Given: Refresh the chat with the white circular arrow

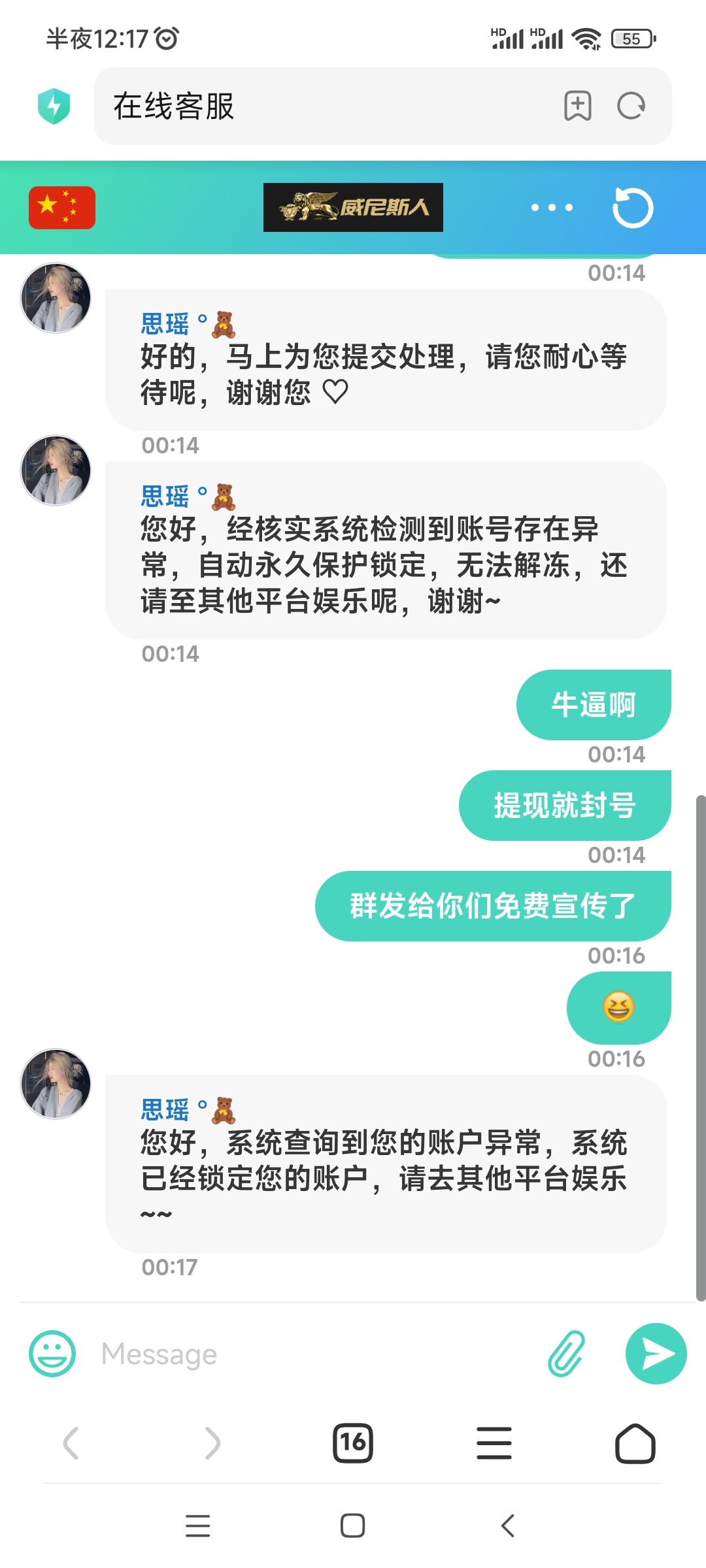Looking at the screenshot, I should pos(632,208).
